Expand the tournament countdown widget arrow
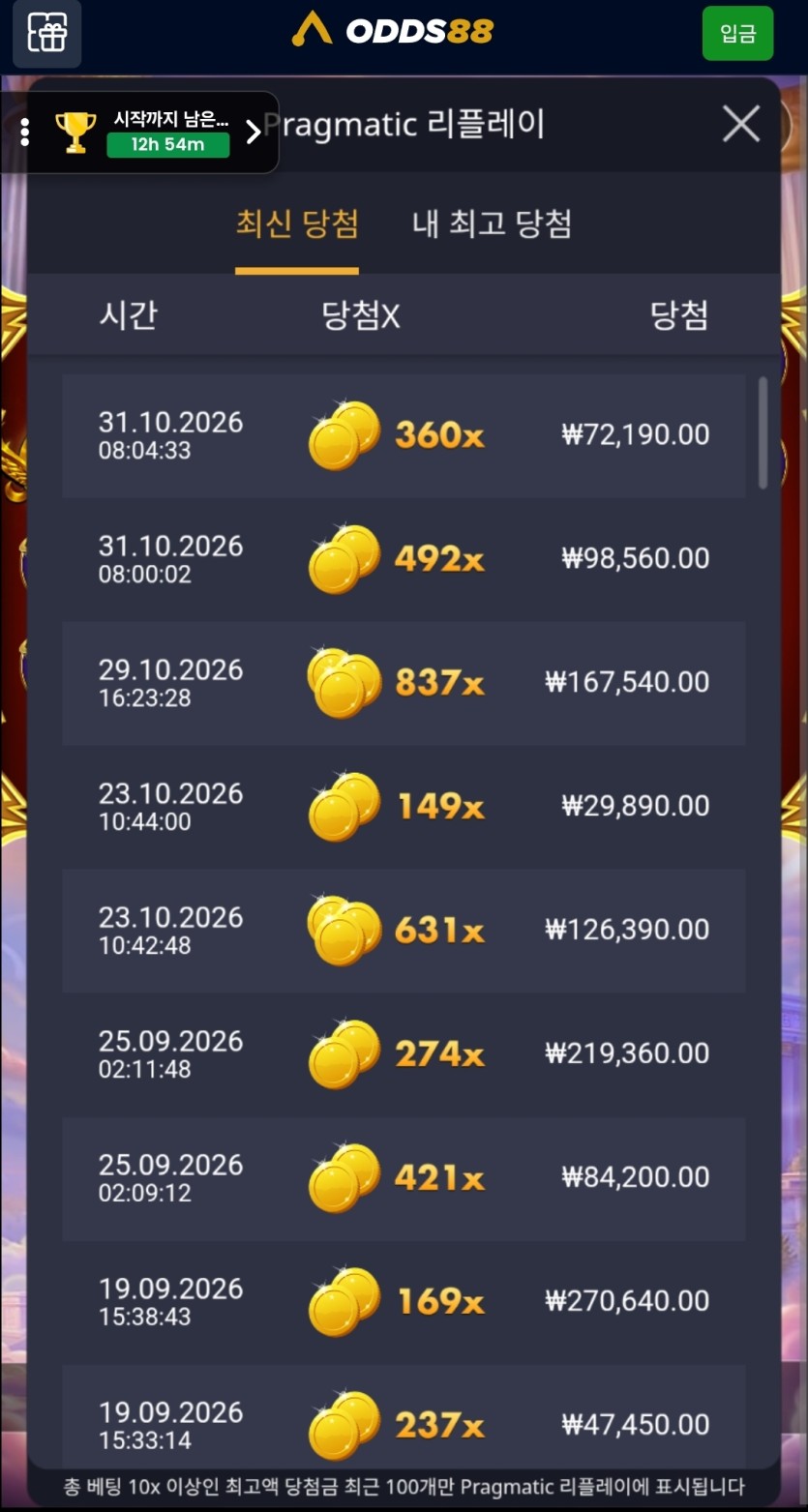The height and width of the screenshot is (1512, 808). [254, 132]
